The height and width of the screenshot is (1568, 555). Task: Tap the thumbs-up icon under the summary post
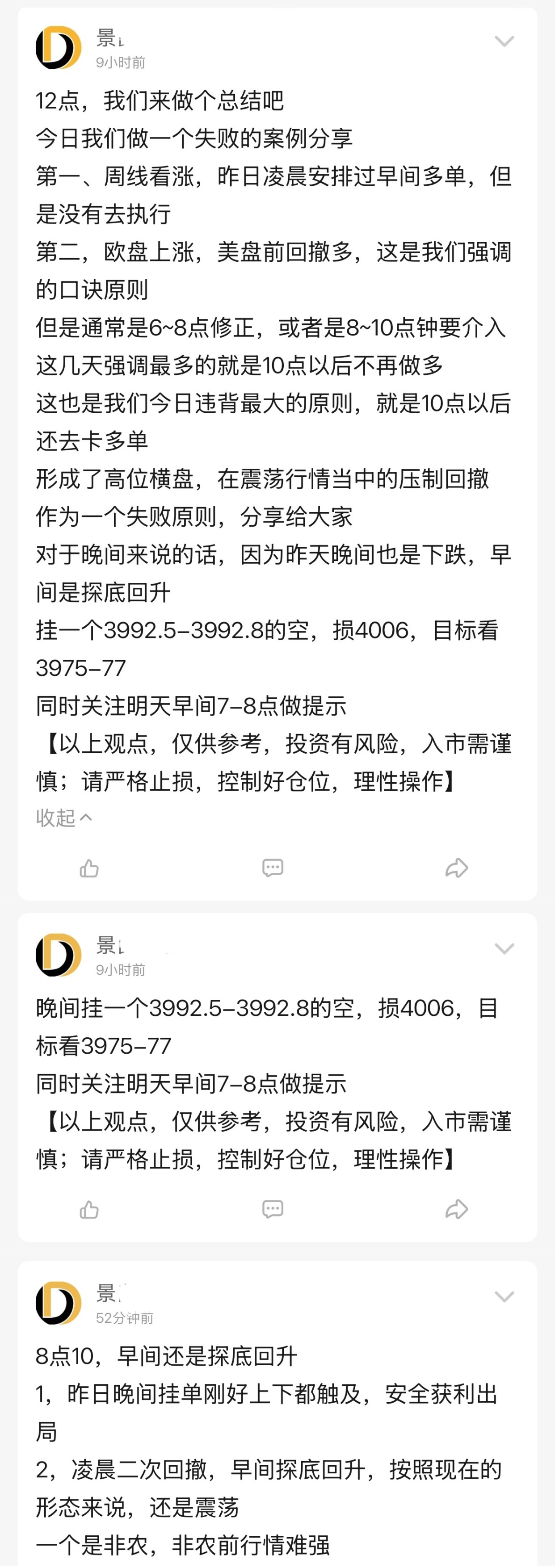(x=89, y=868)
